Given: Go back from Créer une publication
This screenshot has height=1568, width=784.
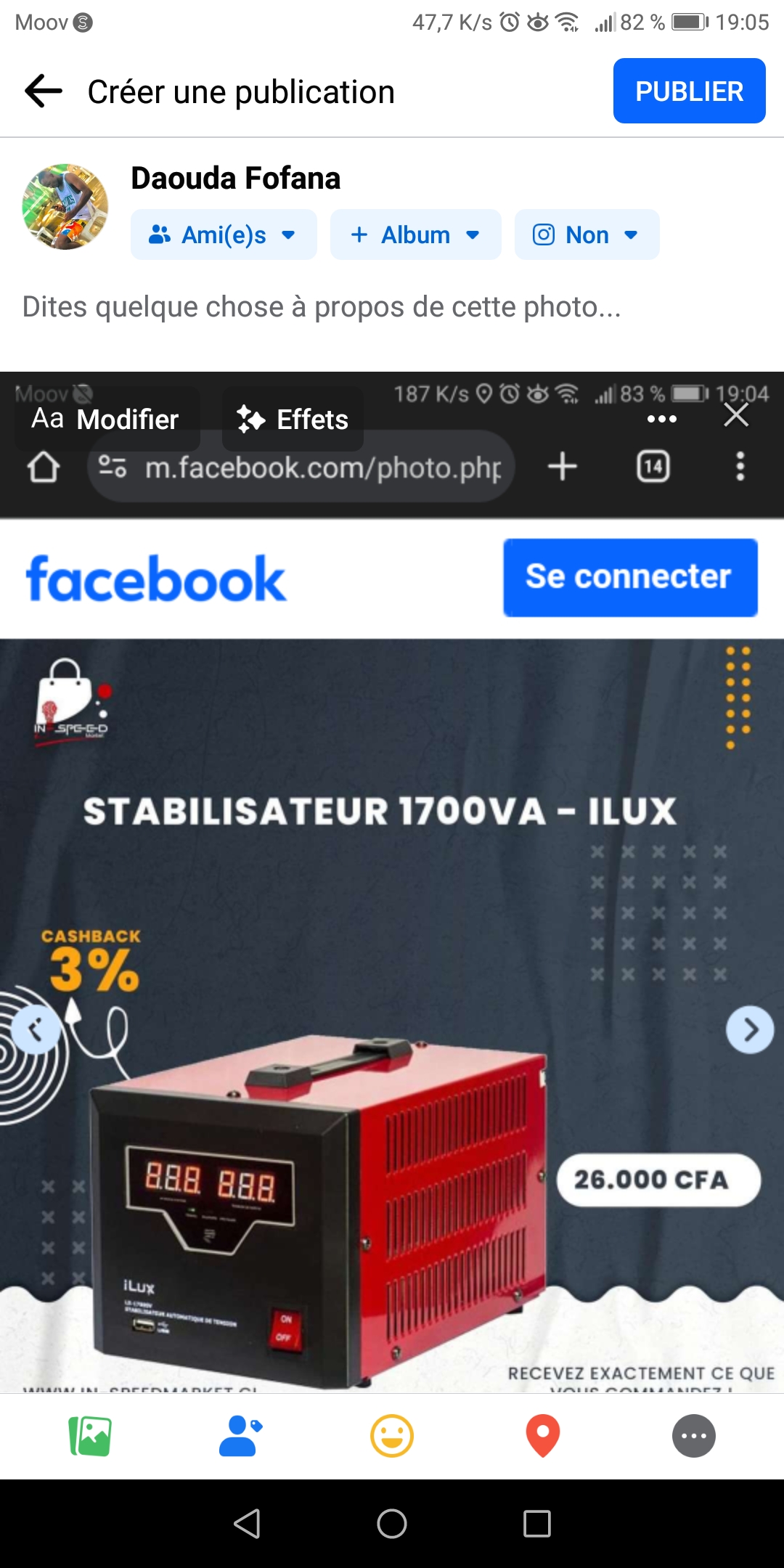Looking at the screenshot, I should coord(44,91).
